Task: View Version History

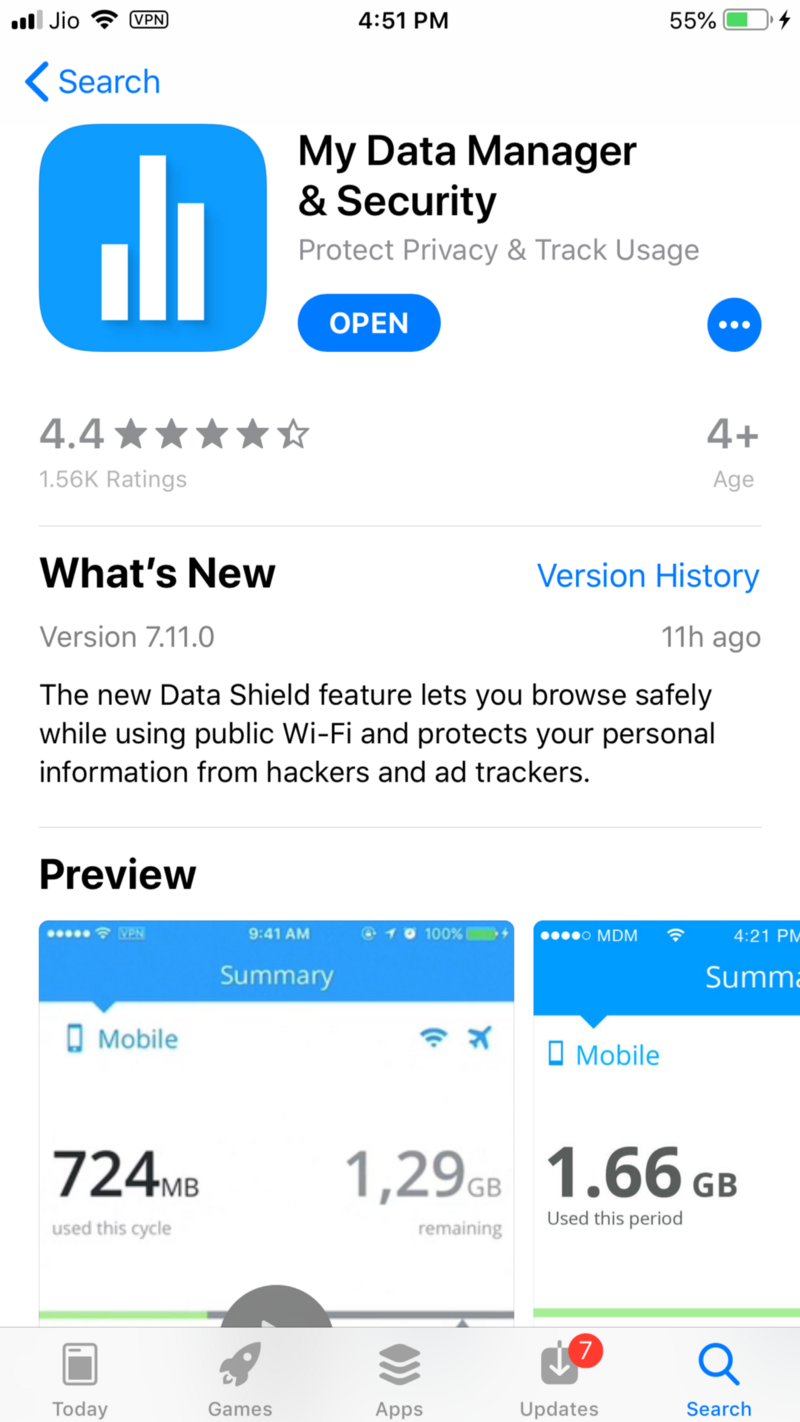Action: tap(648, 576)
